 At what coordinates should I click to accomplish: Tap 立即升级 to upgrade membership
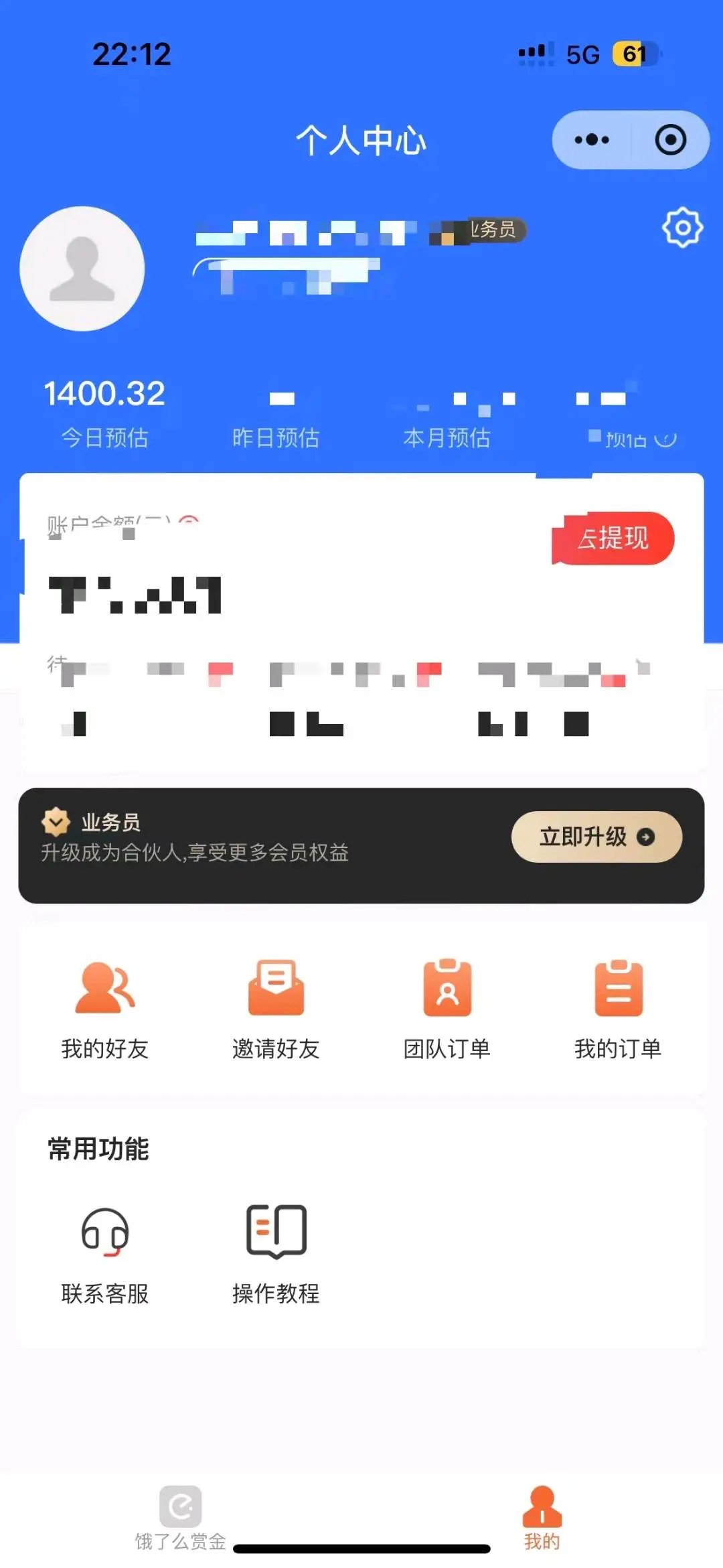point(596,837)
